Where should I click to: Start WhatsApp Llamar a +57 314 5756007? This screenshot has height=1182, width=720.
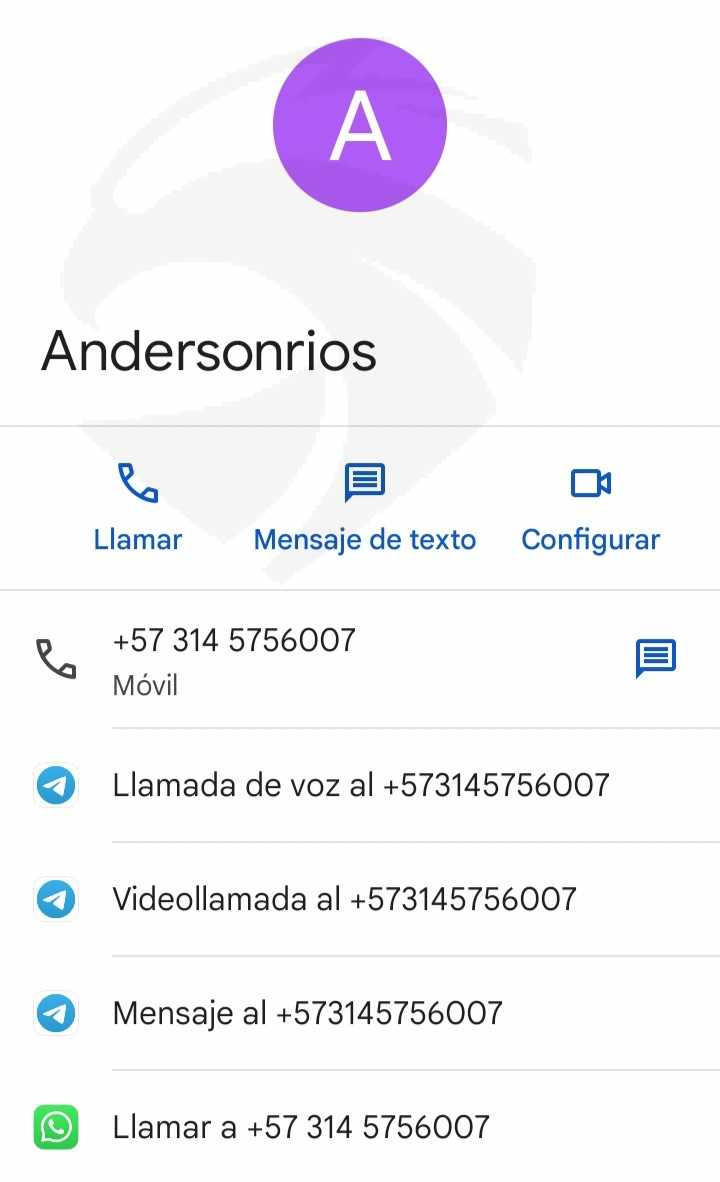[x=360, y=1127]
